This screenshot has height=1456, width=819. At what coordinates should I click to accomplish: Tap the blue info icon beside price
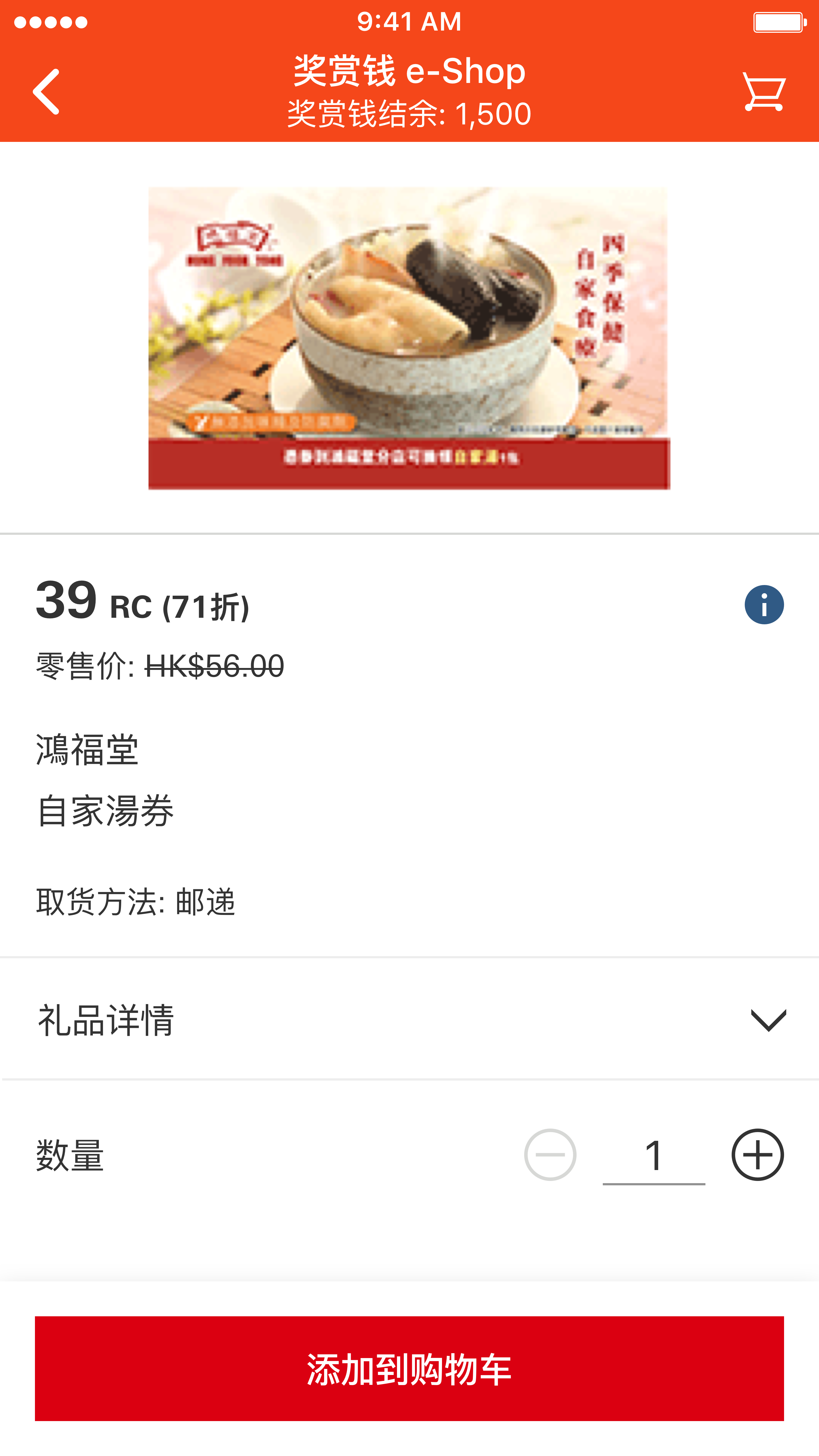764,605
